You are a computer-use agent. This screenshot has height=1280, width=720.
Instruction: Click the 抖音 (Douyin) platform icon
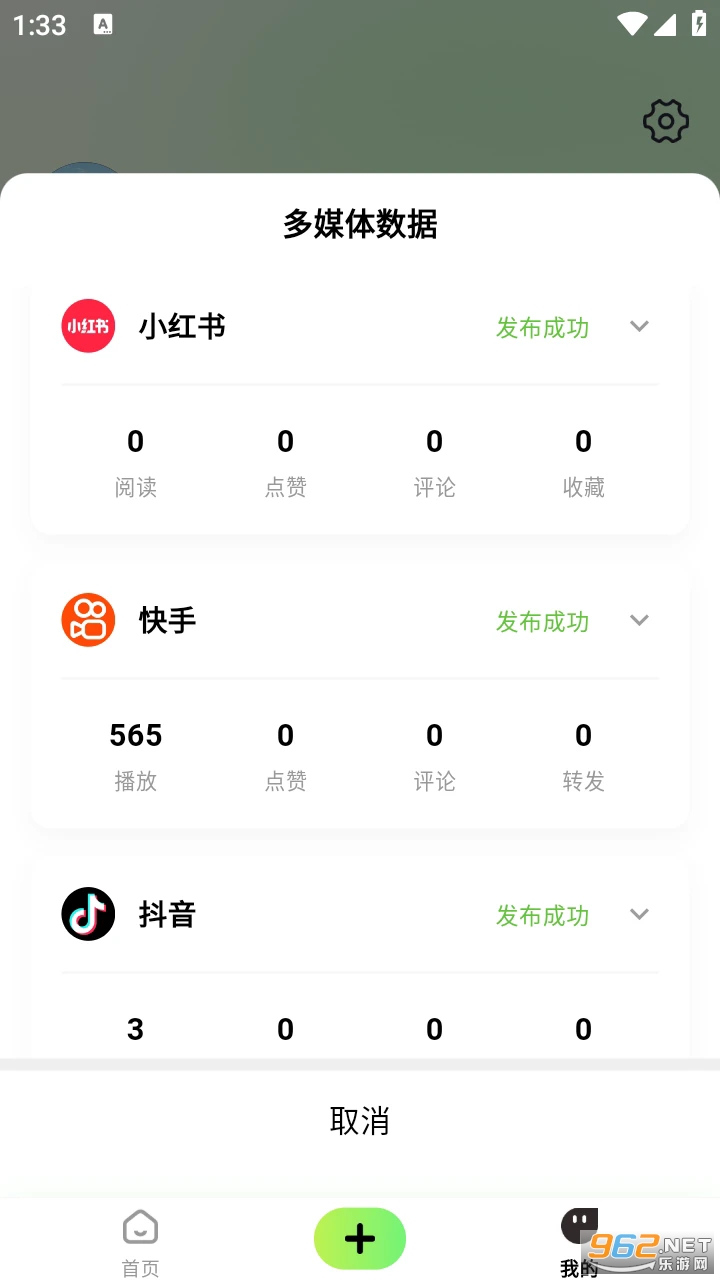coord(87,914)
